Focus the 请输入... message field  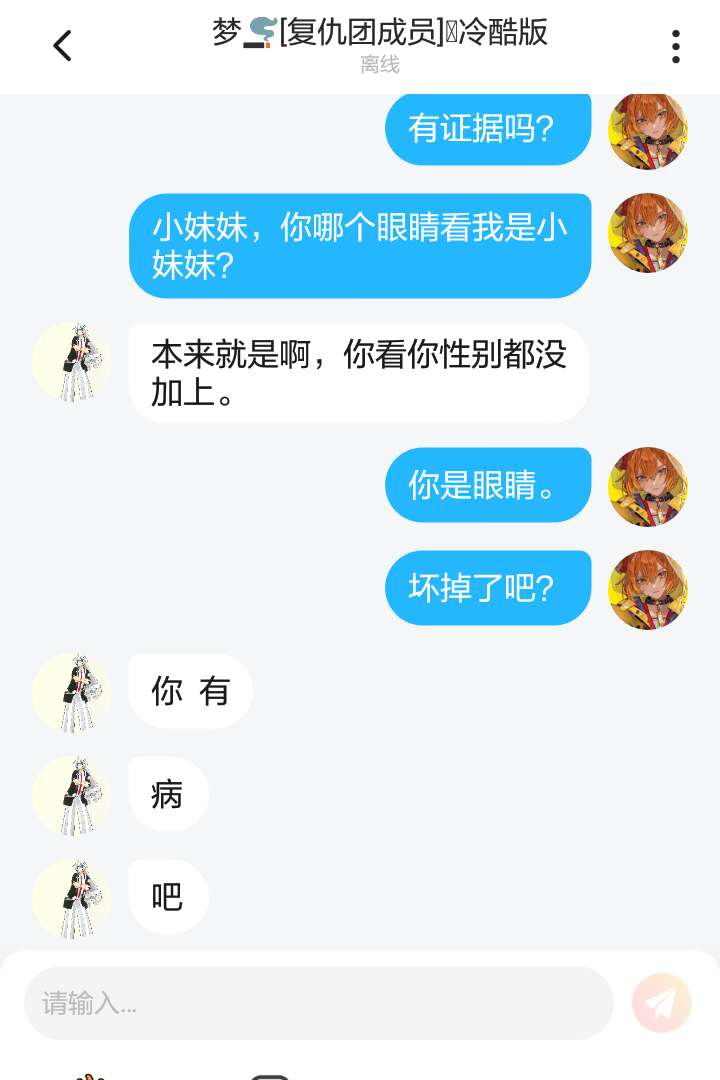click(318, 1003)
